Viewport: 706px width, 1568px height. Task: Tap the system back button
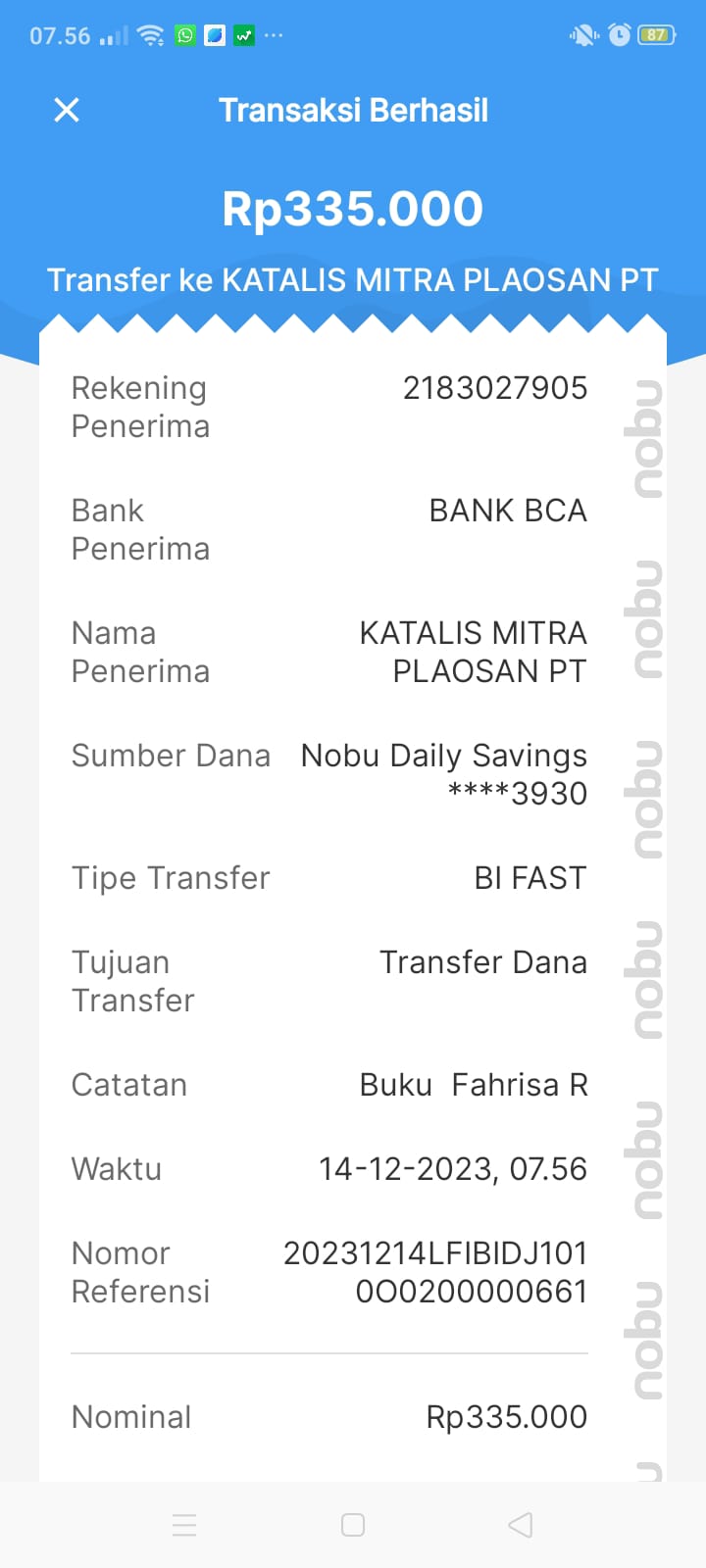521,1525
